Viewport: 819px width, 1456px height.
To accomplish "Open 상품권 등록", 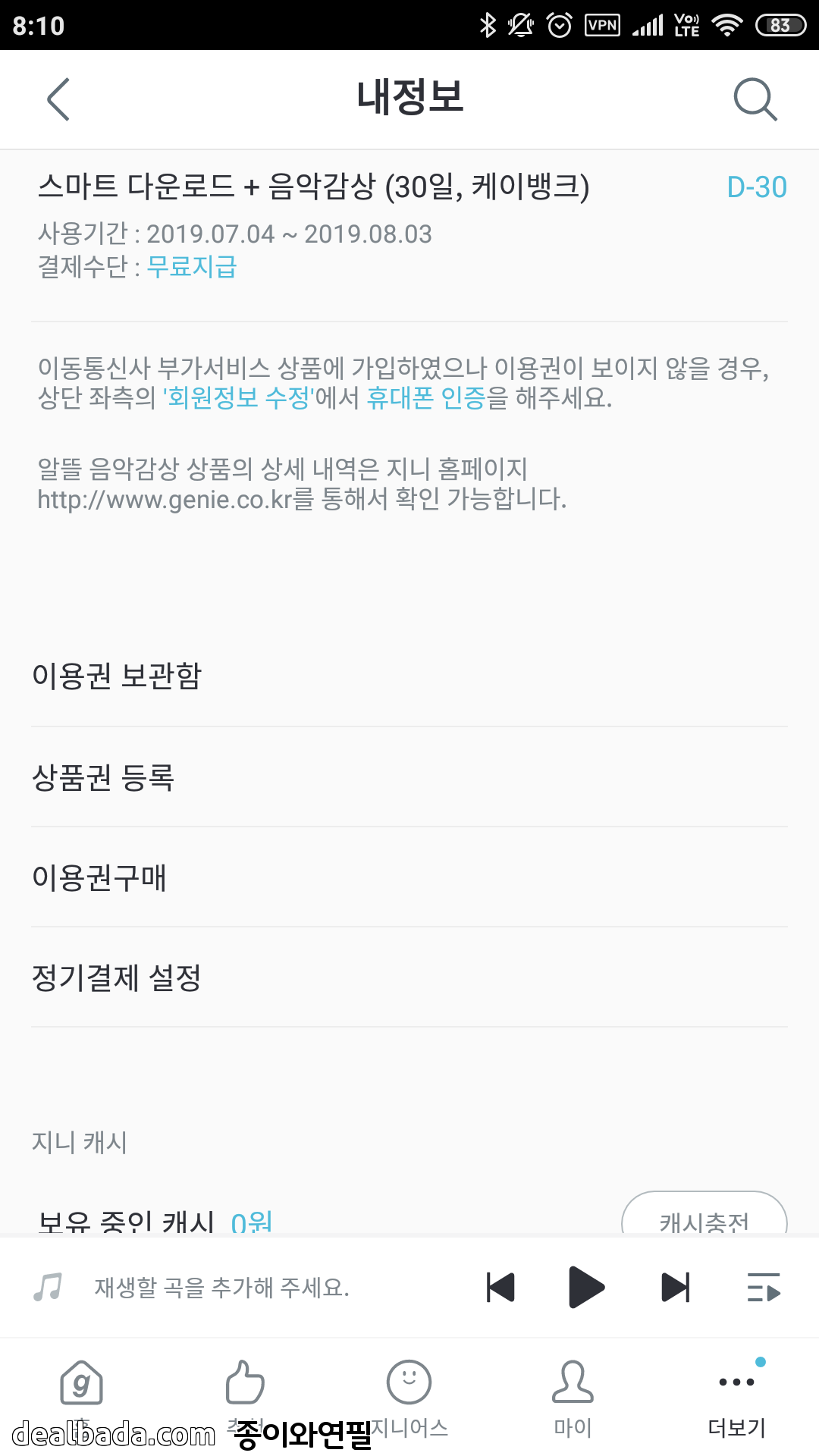I will 104,777.
